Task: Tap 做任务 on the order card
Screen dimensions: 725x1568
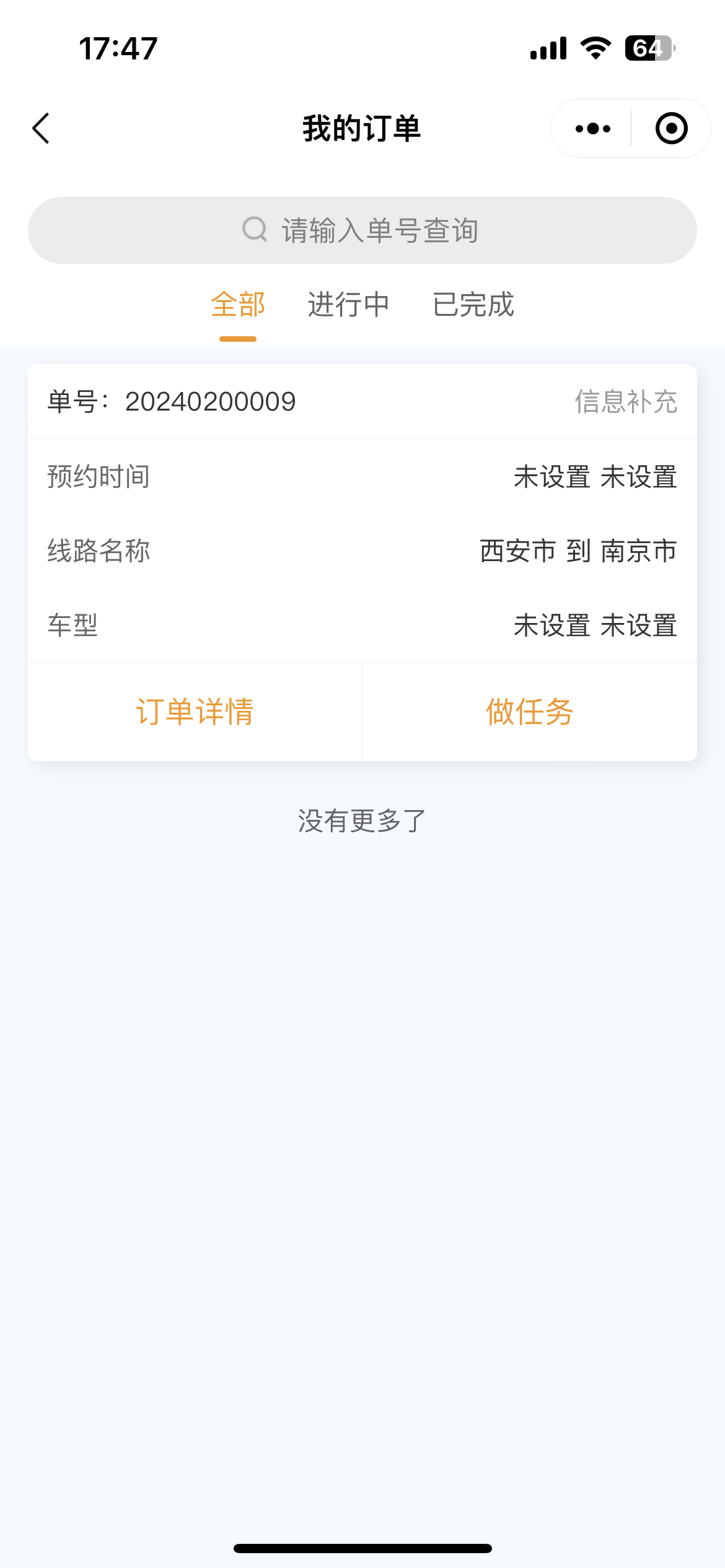Action: point(530,712)
